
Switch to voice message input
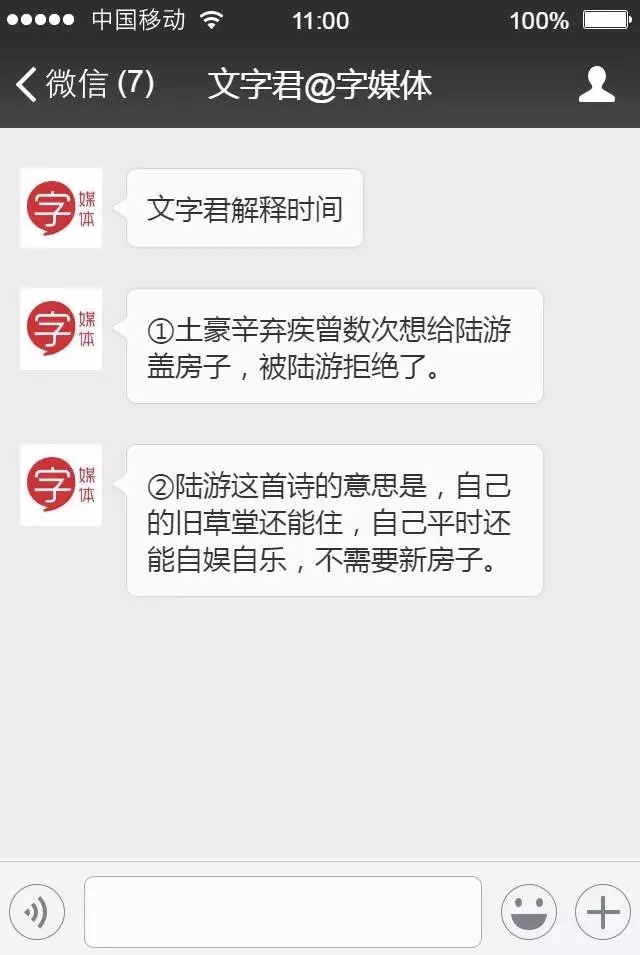click(37, 911)
